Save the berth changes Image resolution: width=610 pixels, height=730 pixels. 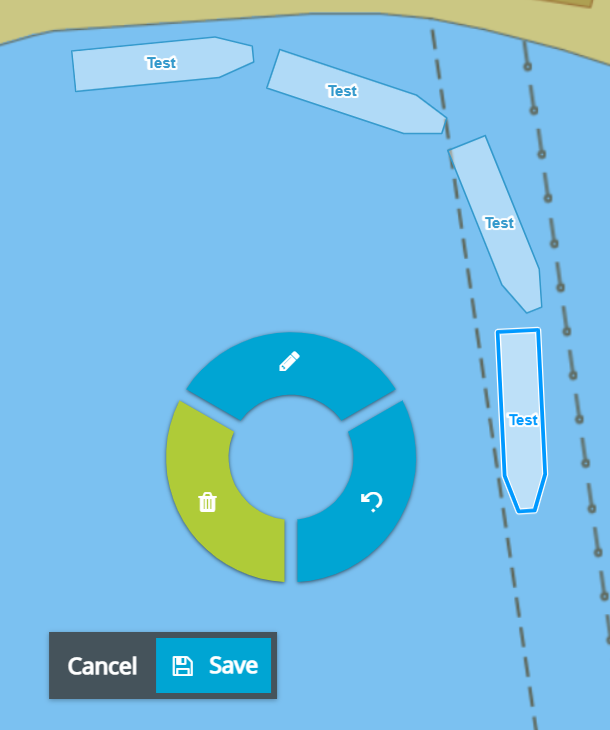pyautogui.click(x=214, y=666)
